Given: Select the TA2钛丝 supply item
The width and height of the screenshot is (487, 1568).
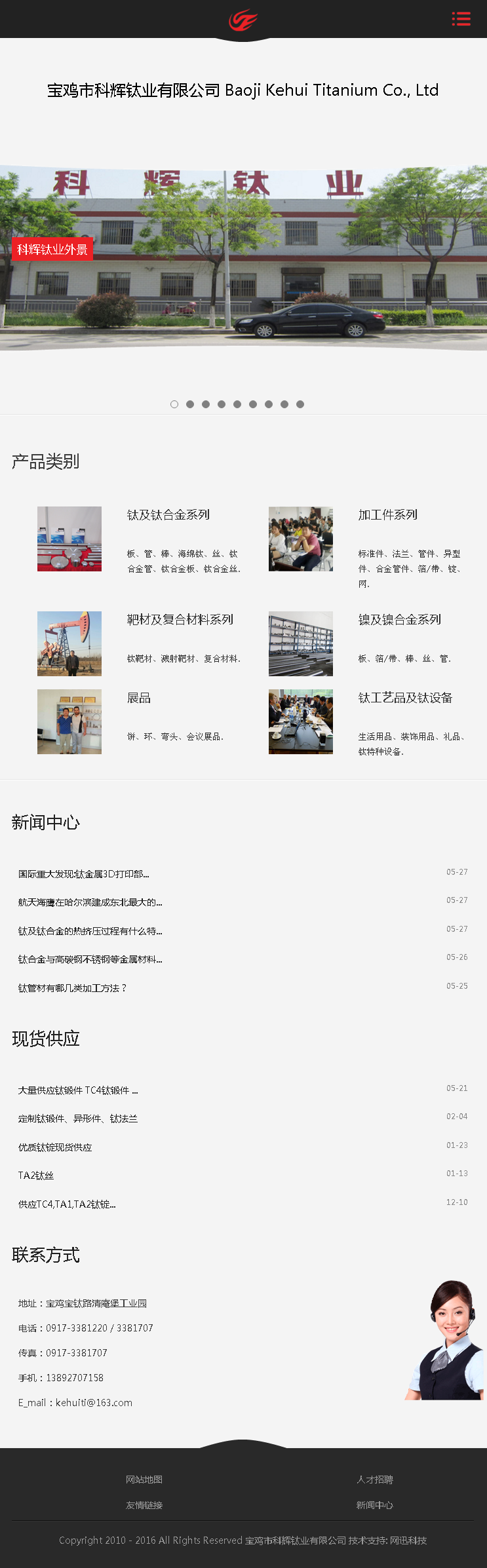Looking at the screenshot, I should click(x=36, y=1176).
